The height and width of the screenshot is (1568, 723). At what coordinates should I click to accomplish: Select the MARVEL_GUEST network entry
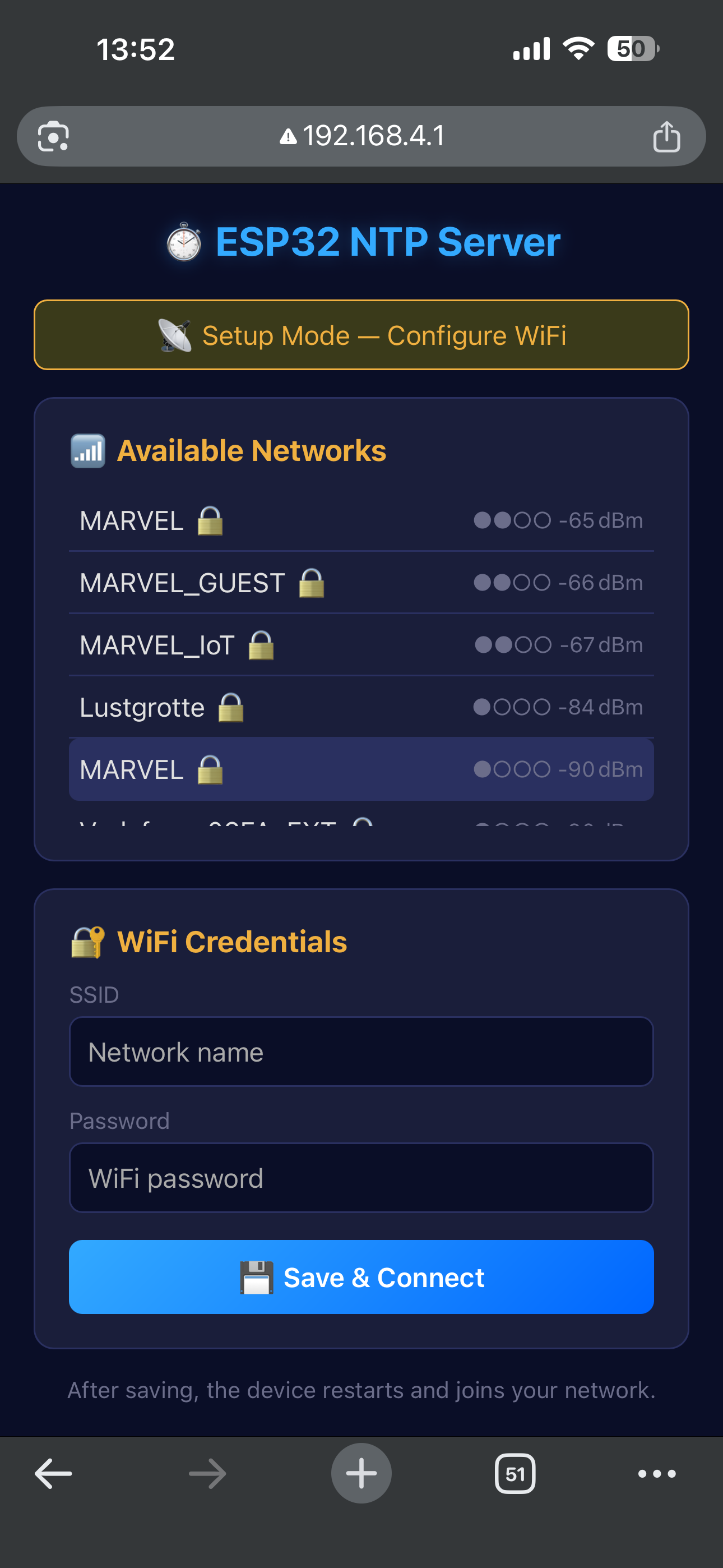pos(361,583)
